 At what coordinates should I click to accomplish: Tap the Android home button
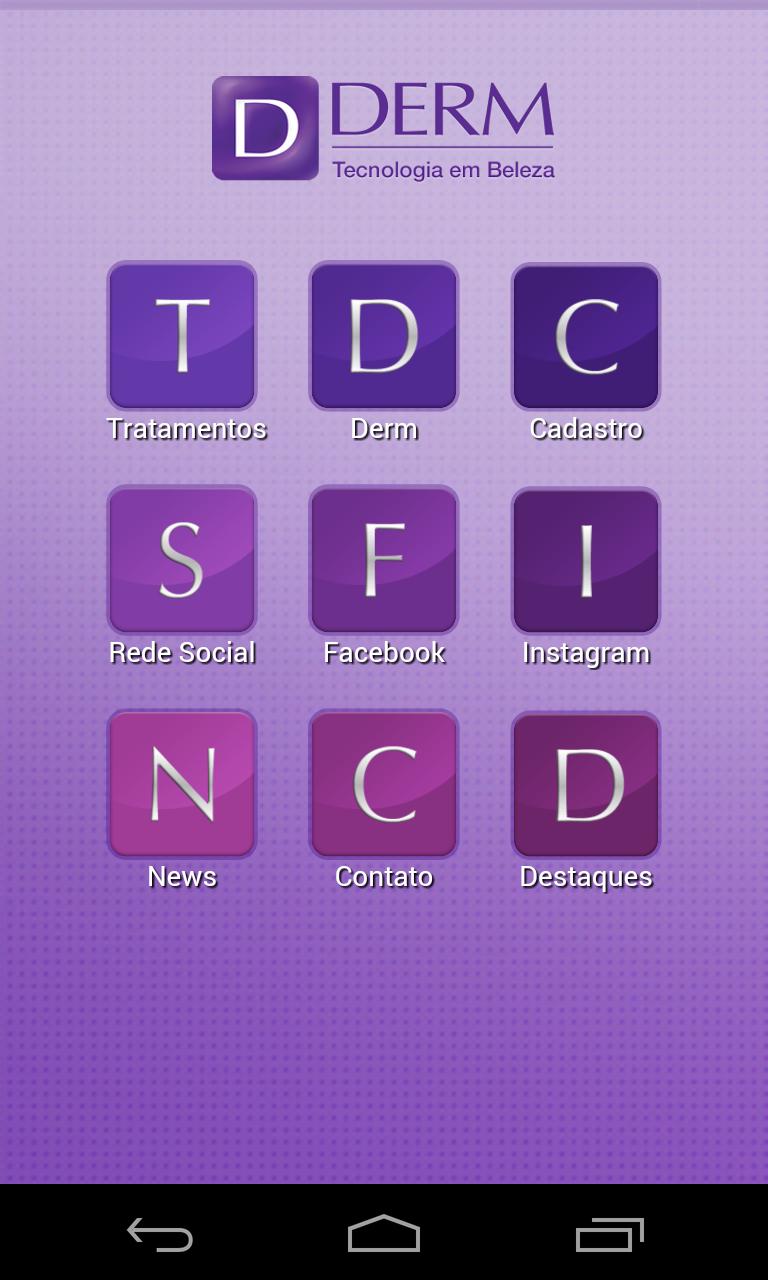(384, 1235)
